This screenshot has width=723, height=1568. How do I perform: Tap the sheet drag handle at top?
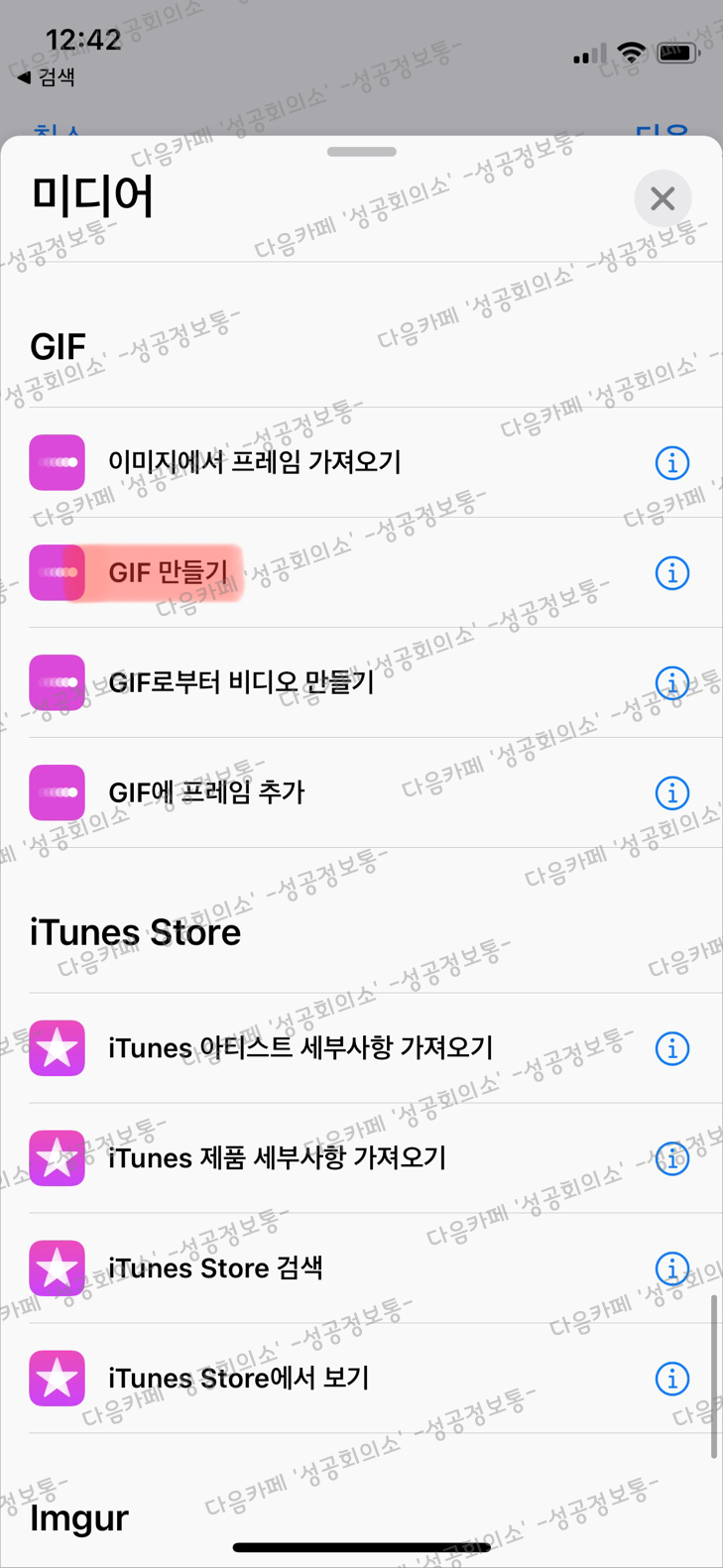click(361, 151)
